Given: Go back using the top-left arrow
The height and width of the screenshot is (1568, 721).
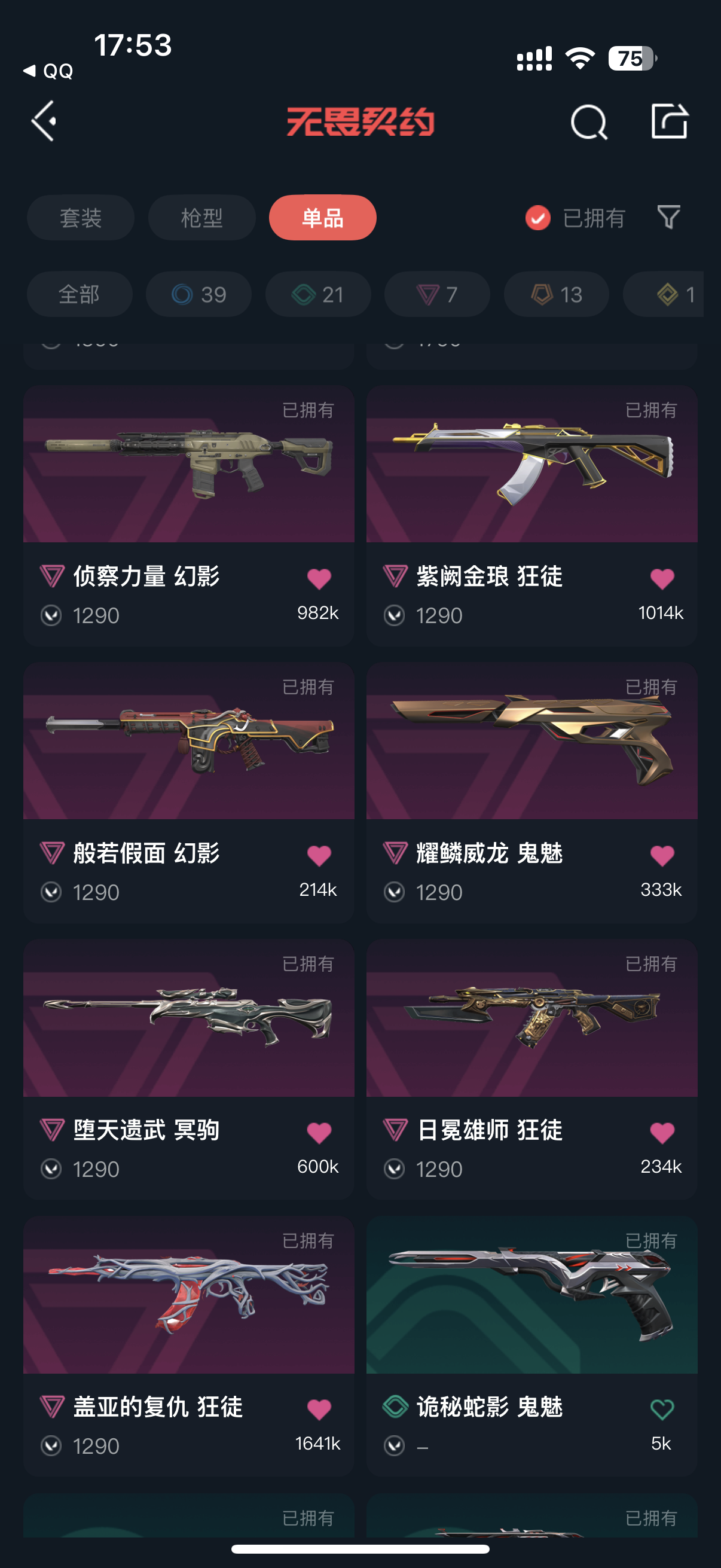Looking at the screenshot, I should coord(44,121).
